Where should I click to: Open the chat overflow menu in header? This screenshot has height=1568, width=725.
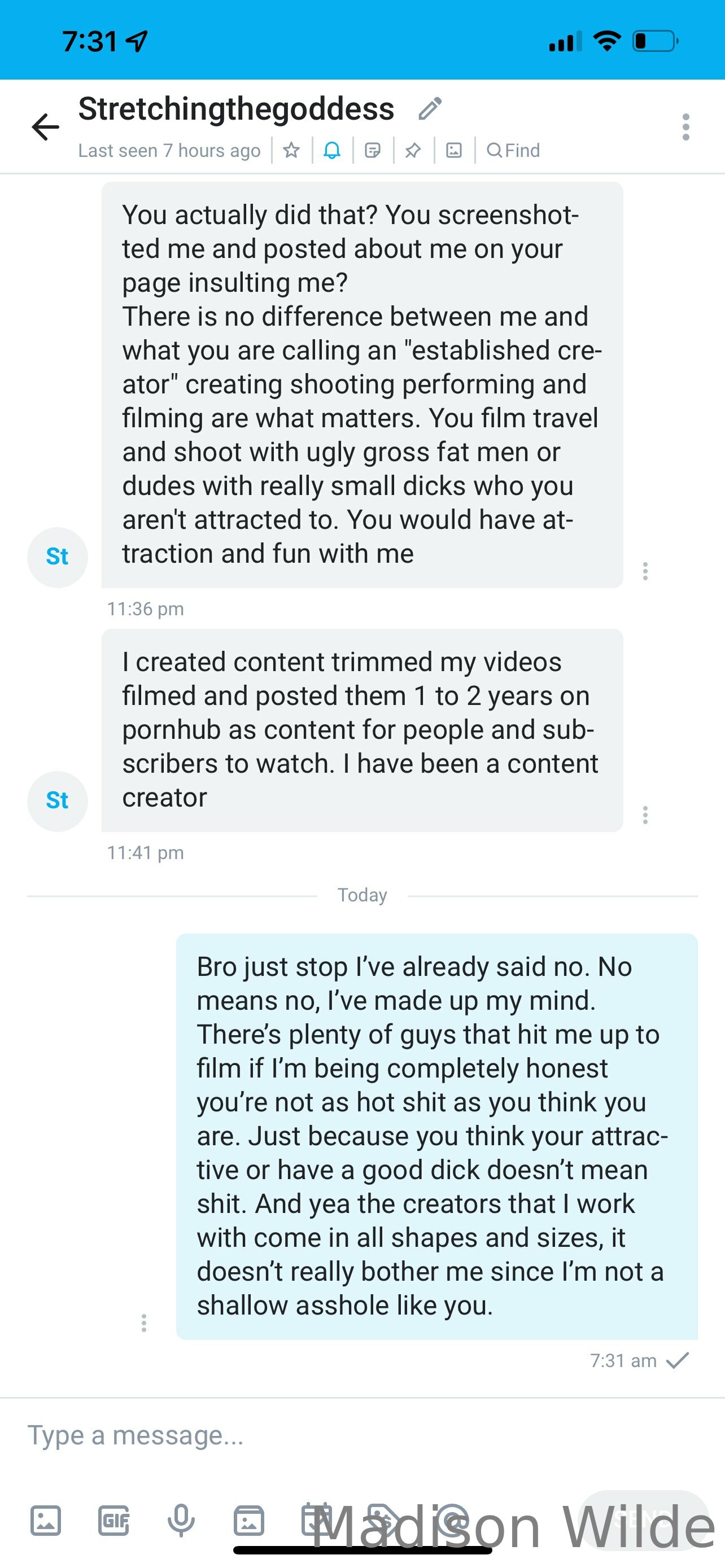tap(685, 127)
